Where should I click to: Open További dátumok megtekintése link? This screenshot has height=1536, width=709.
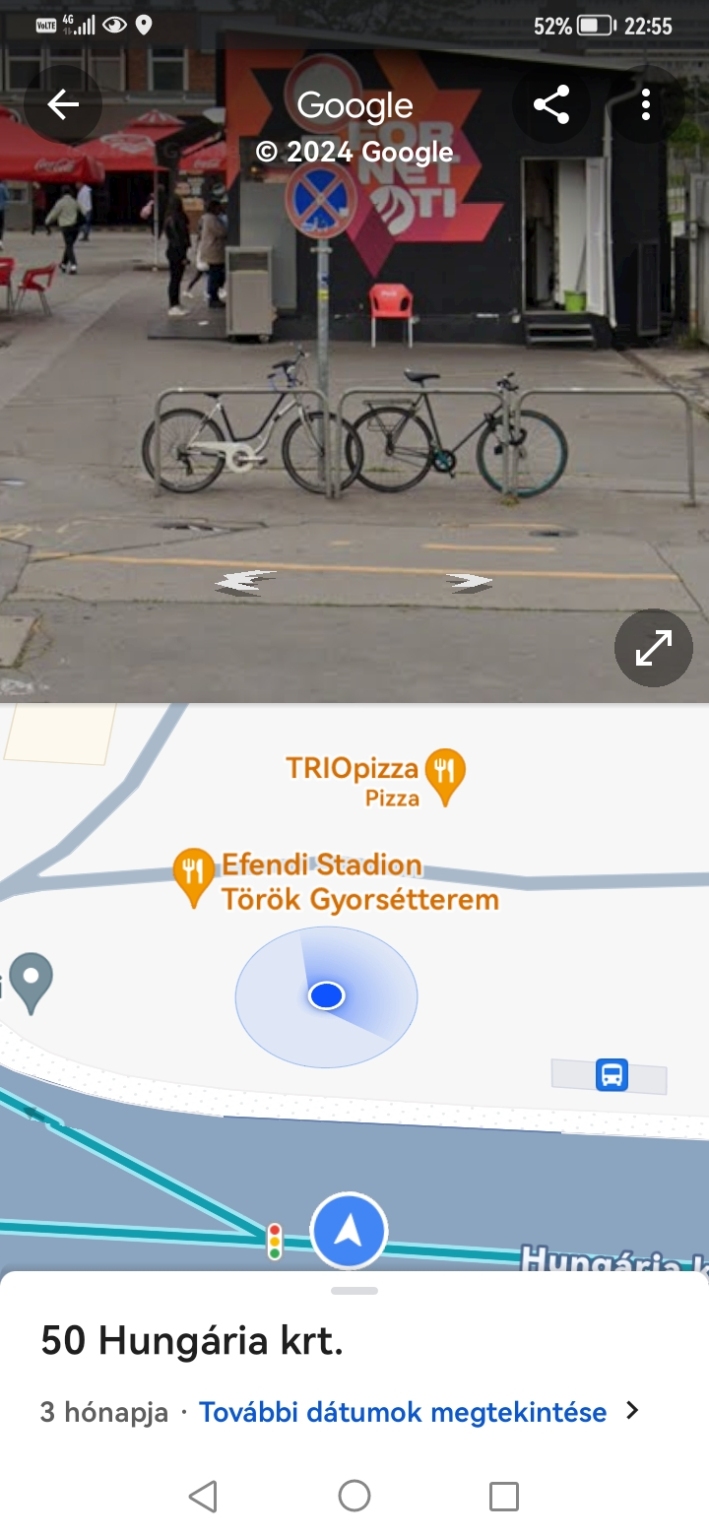(x=403, y=1412)
